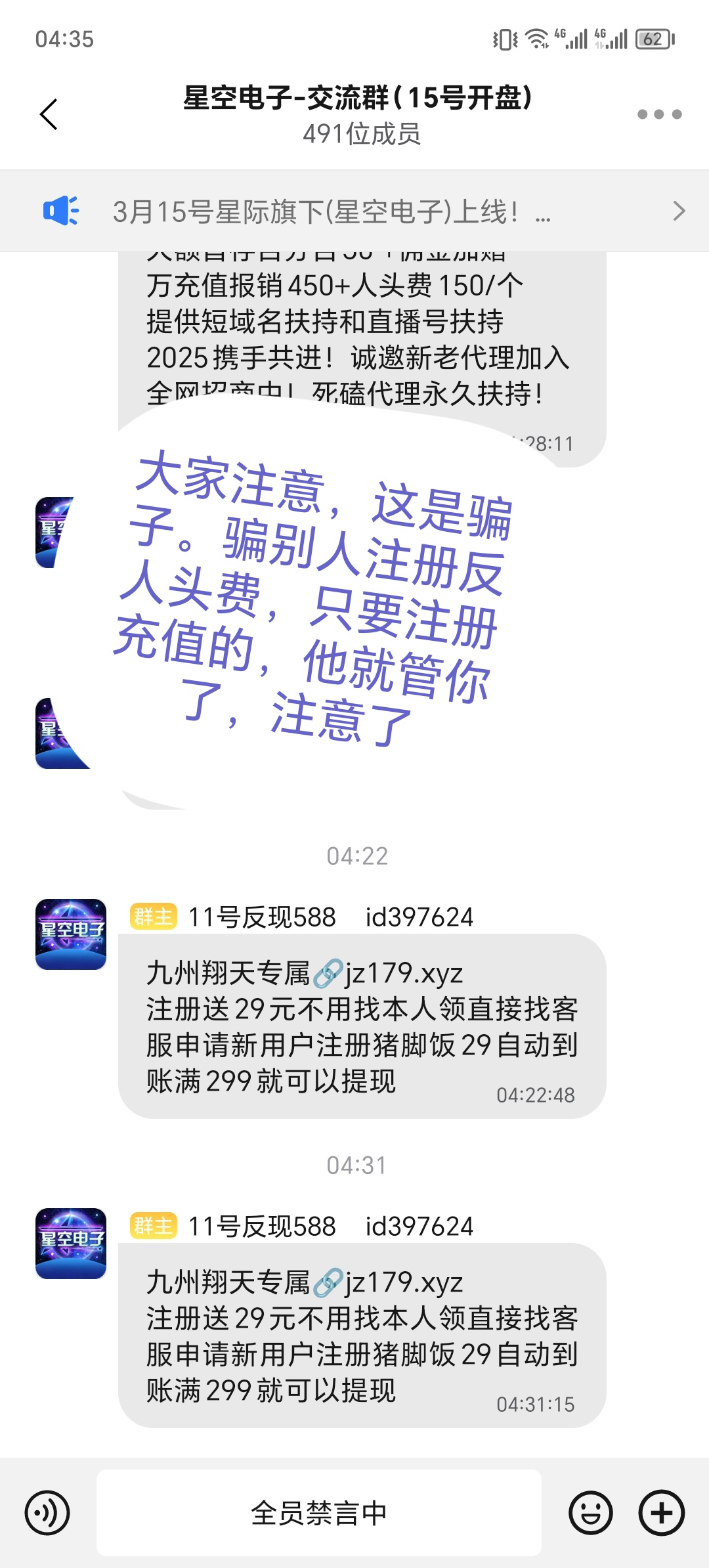Tap the jz179.xyz link in the 04:22:48 message
Screen dimensions: 709x1568
click(x=403, y=973)
